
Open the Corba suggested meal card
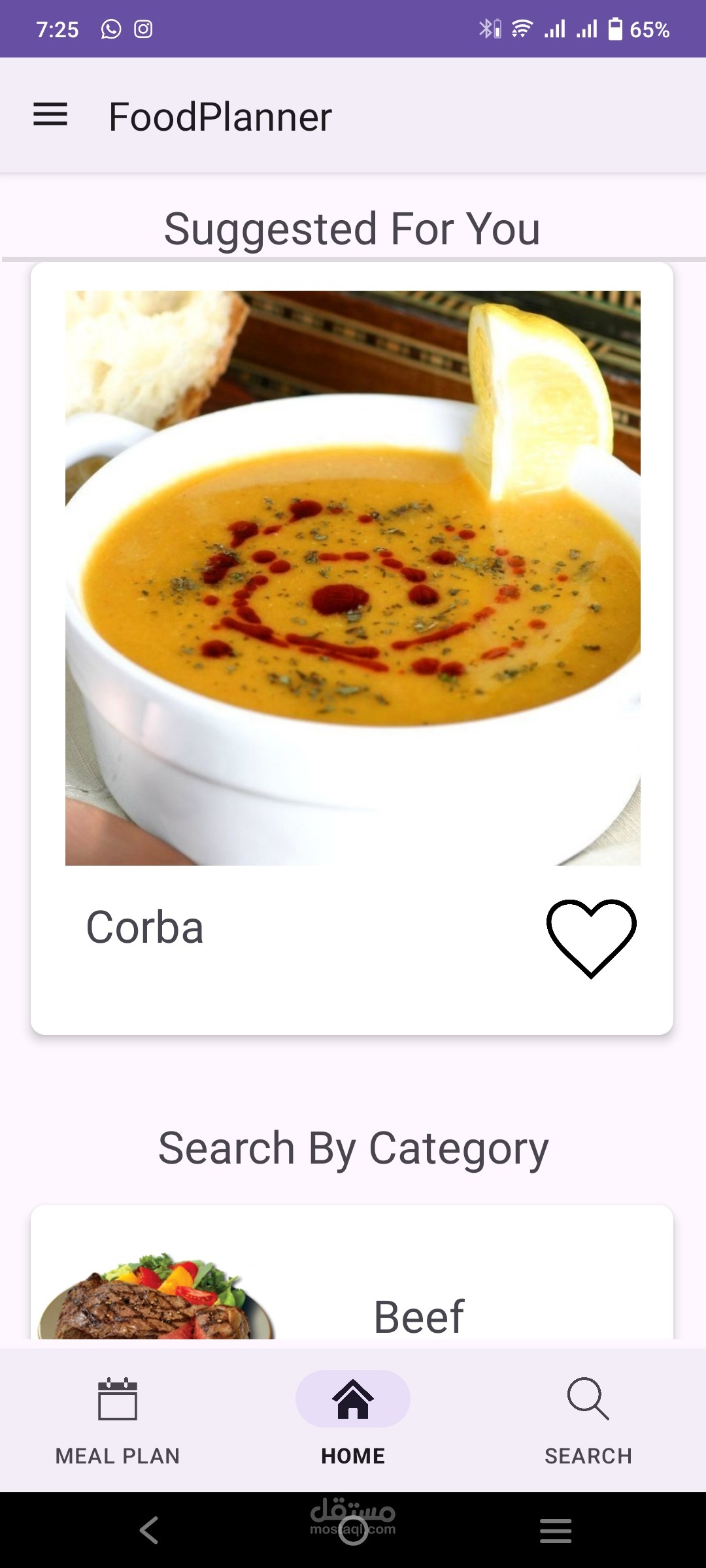pos(353,578)
